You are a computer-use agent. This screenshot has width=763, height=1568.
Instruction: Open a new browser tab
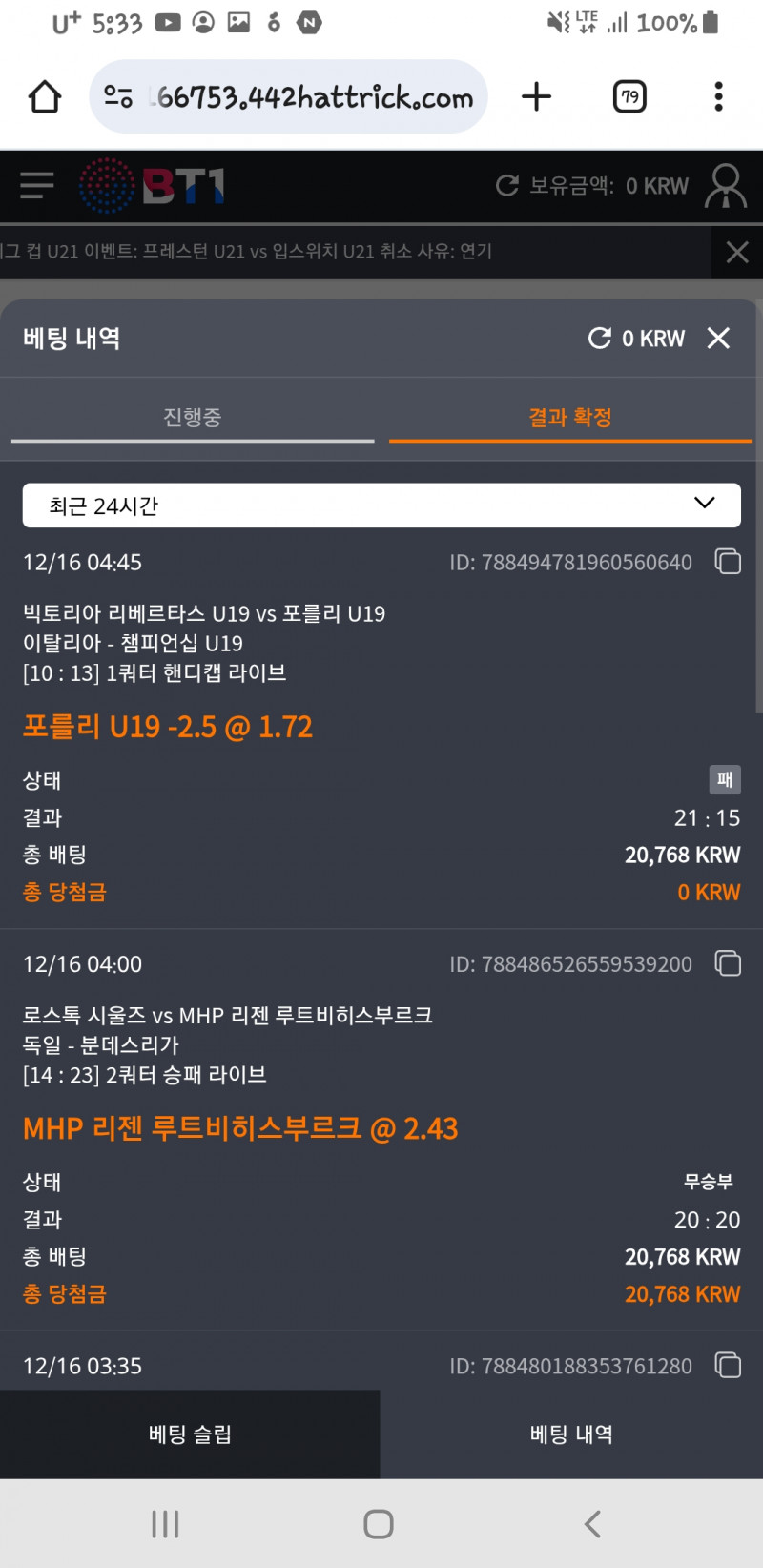pyautogui.click(x=536, y=96)
